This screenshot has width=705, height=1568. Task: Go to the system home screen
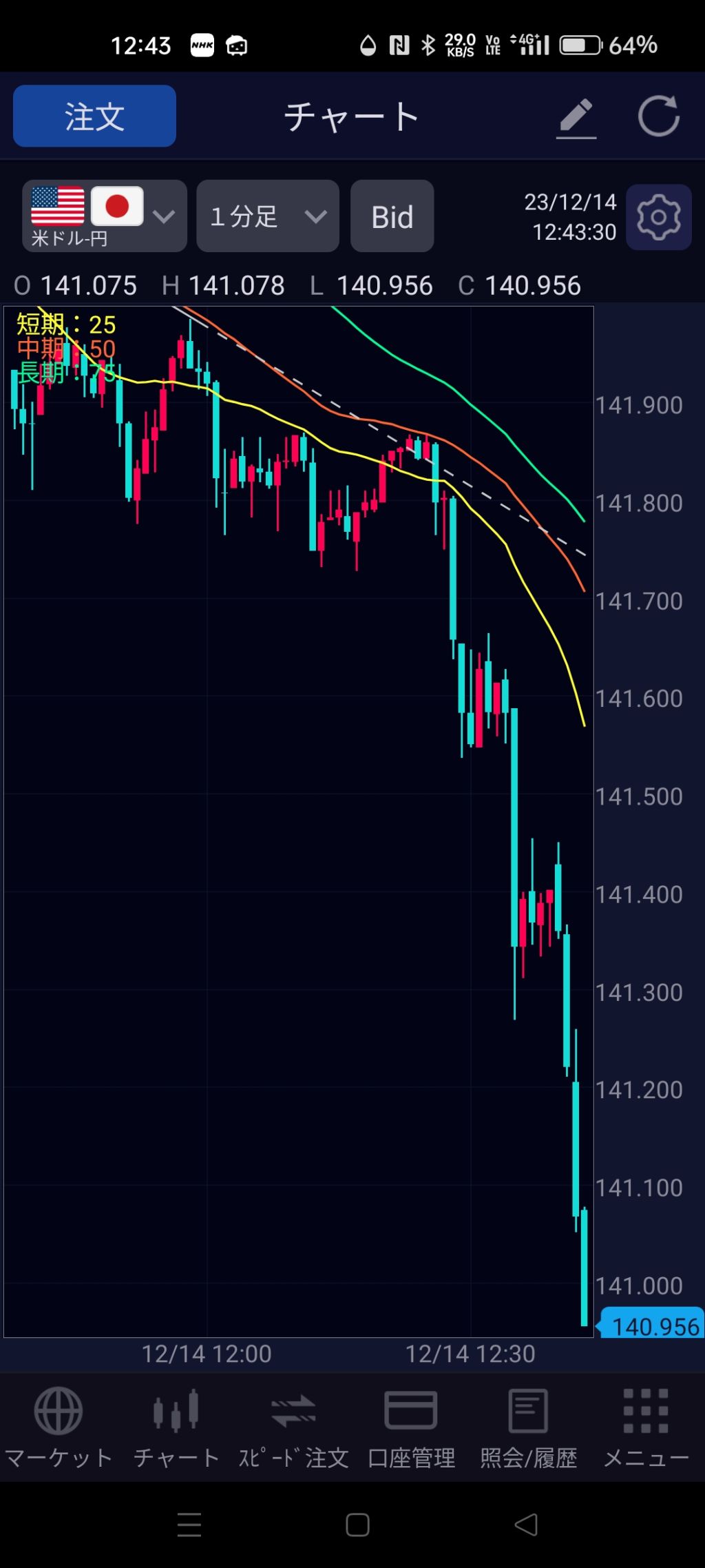point(357,1525)
